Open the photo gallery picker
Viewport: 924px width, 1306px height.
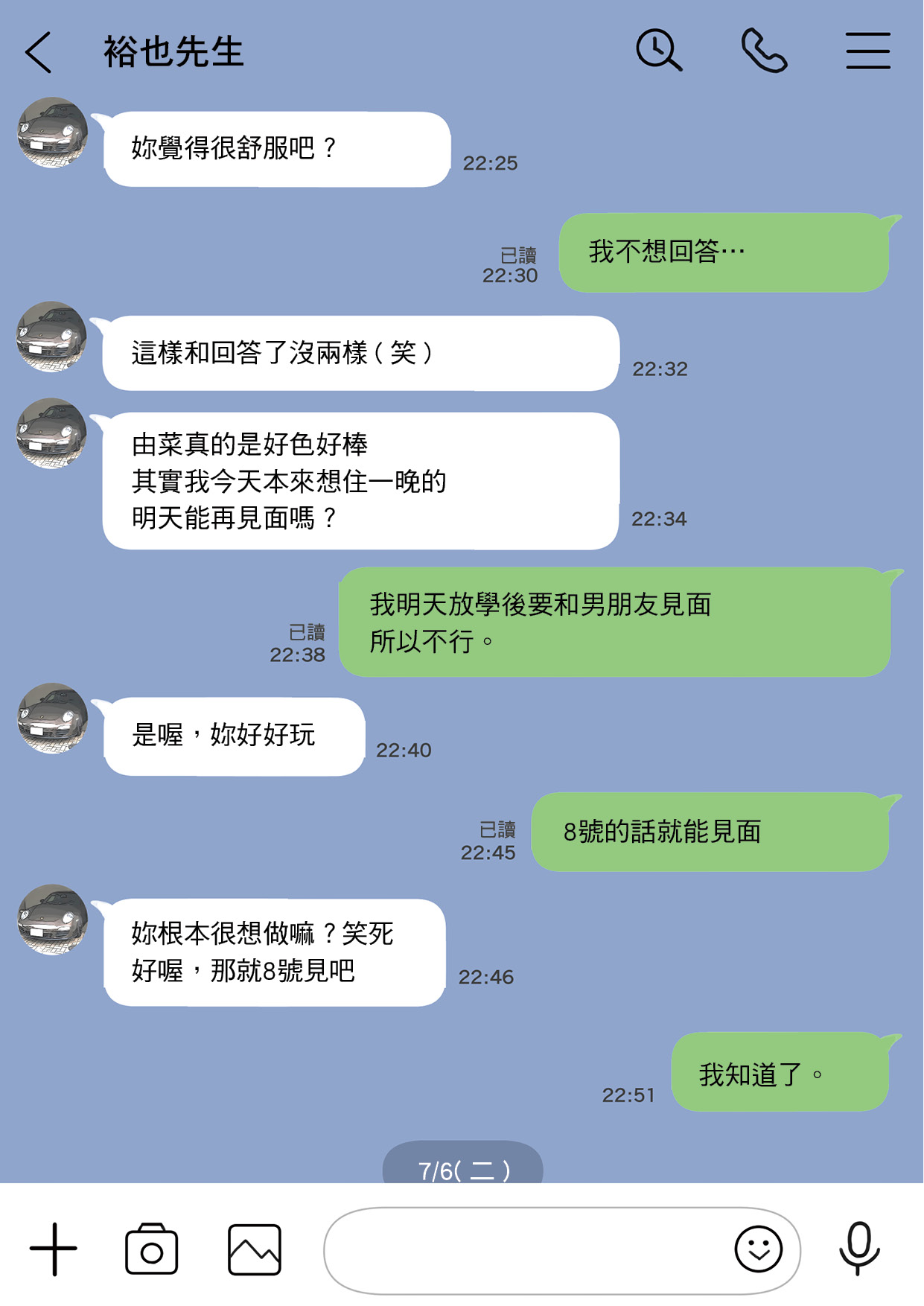[x=255, y=1249]
